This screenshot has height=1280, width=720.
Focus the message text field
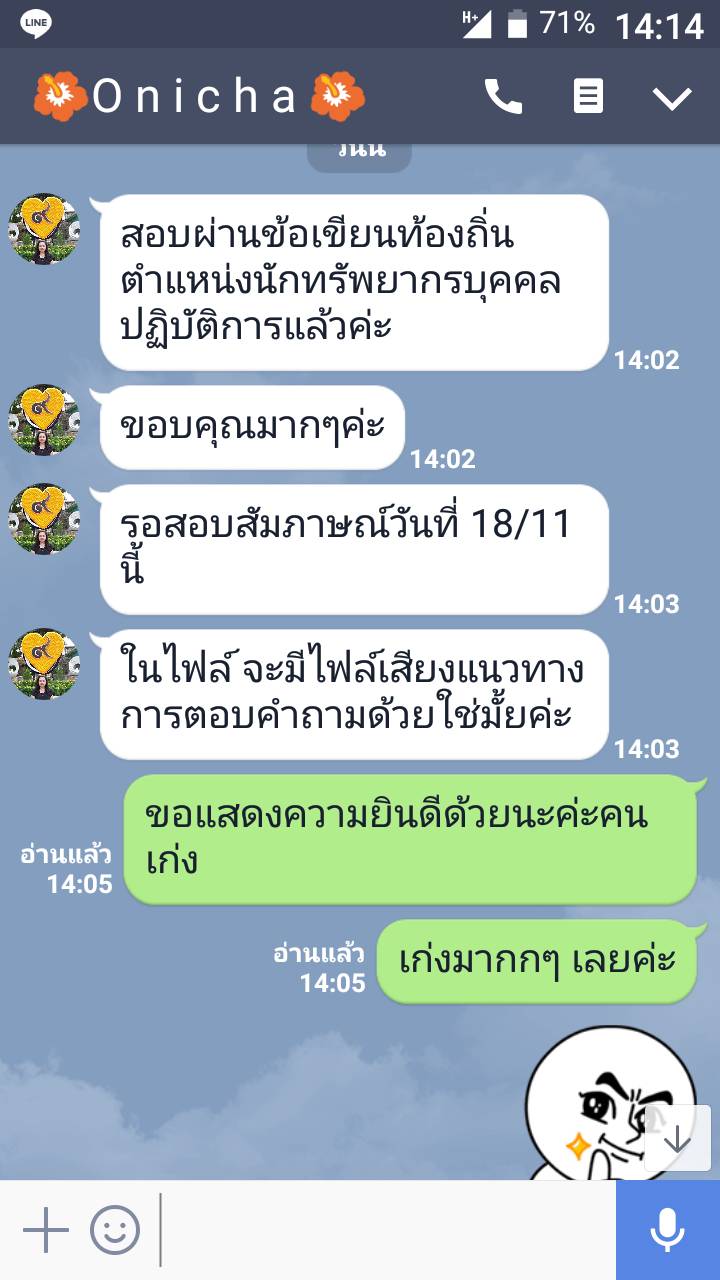tap(385, 1230)
